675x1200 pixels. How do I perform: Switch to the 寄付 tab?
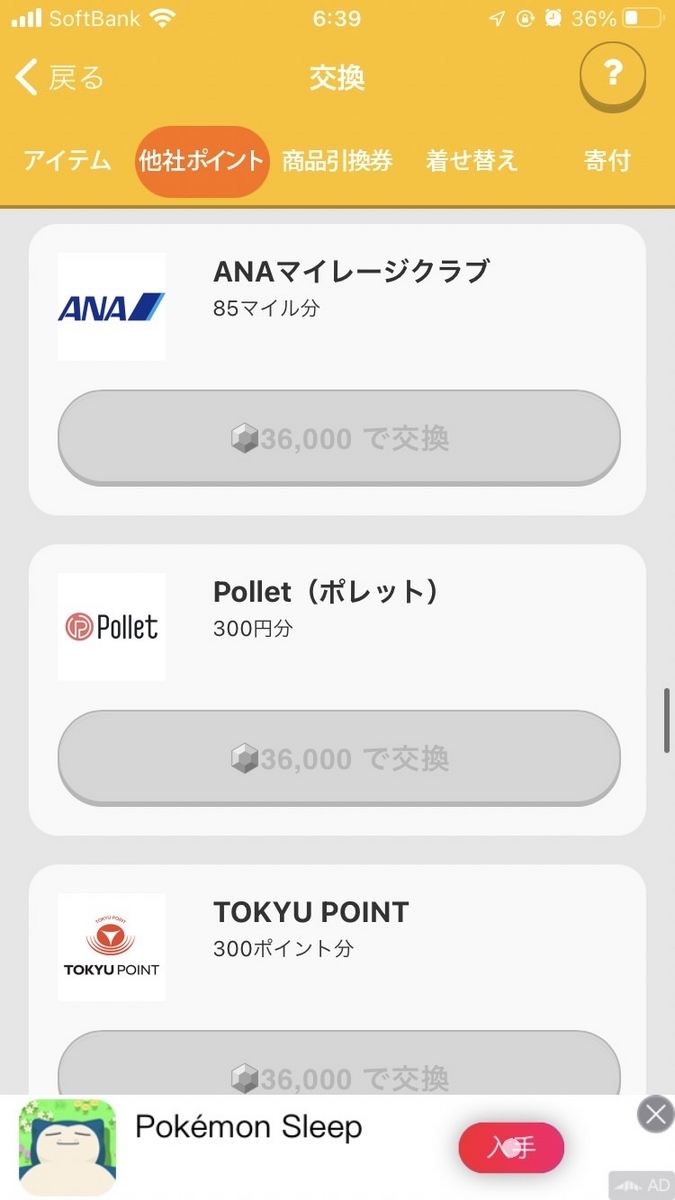(607, 161)
